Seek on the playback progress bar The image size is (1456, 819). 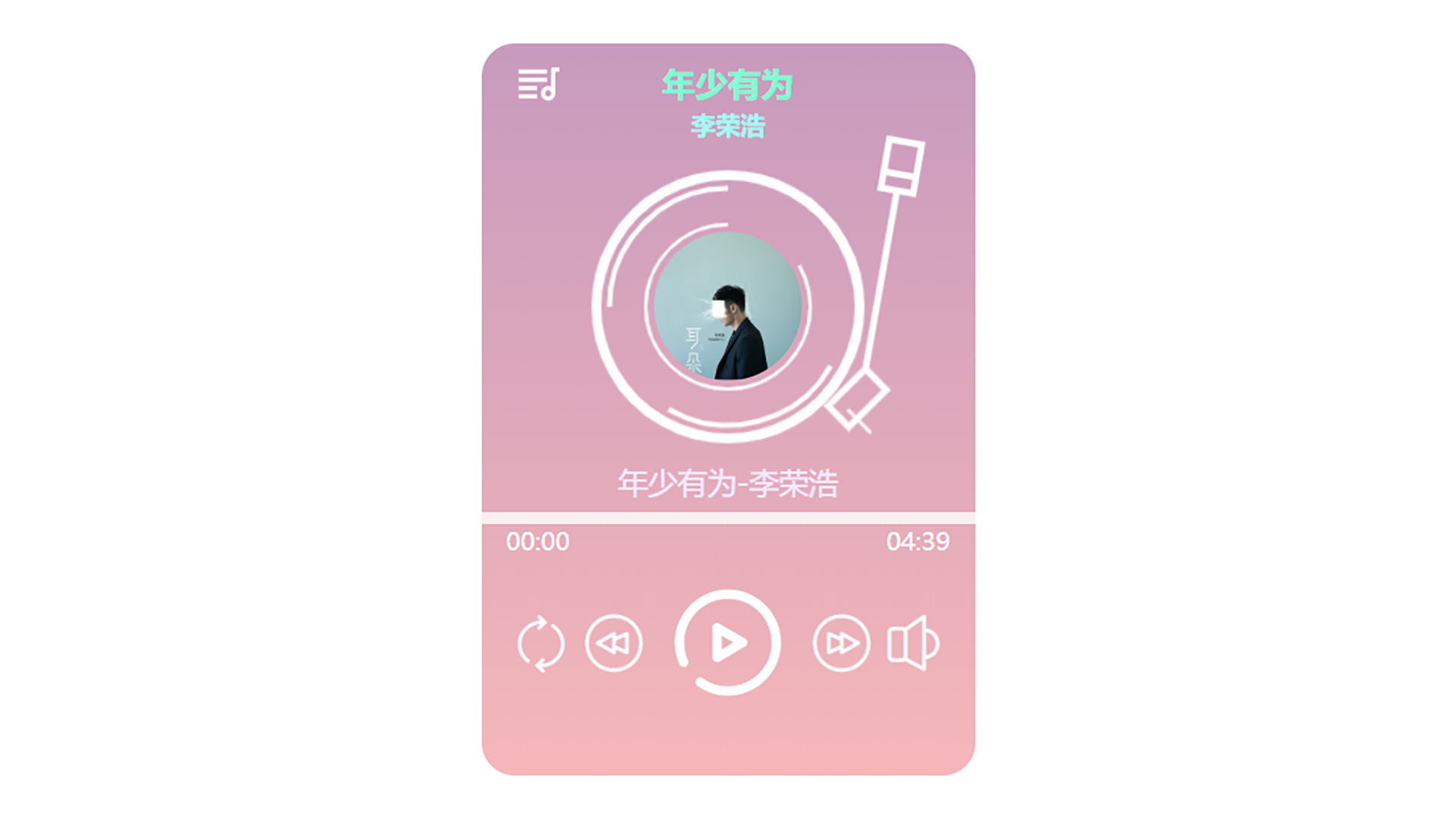pos(728,518)
